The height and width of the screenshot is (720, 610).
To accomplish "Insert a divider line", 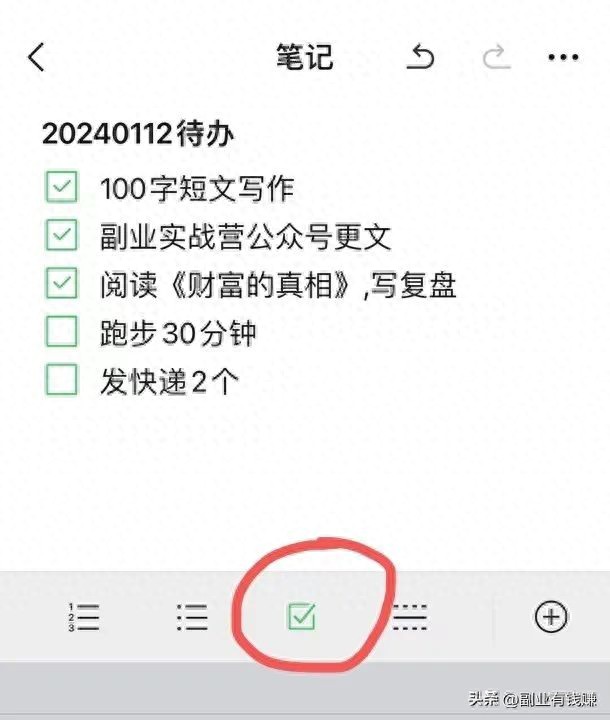I will click(x=410, y=618).
